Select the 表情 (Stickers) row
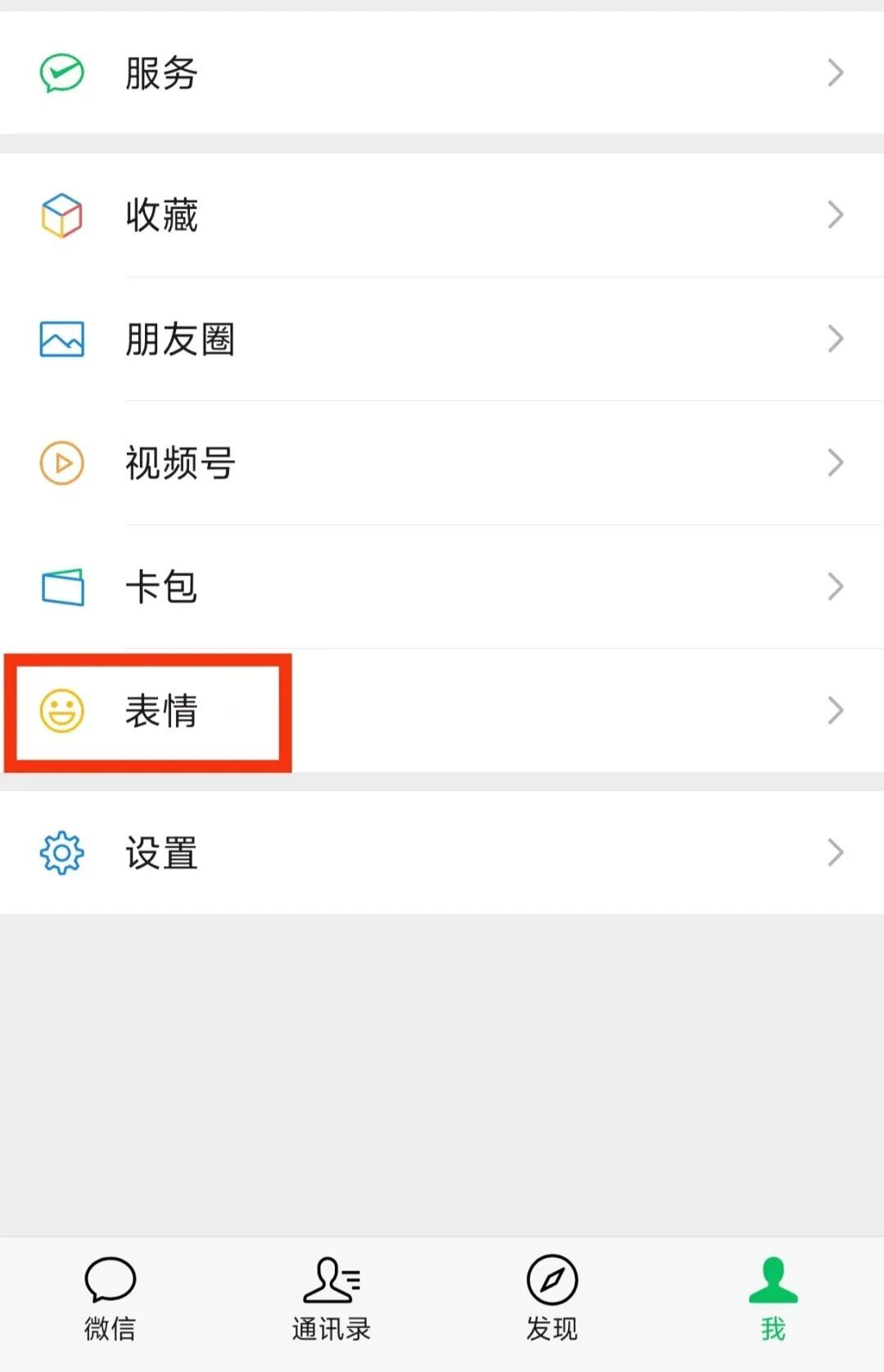 point(442,711)
